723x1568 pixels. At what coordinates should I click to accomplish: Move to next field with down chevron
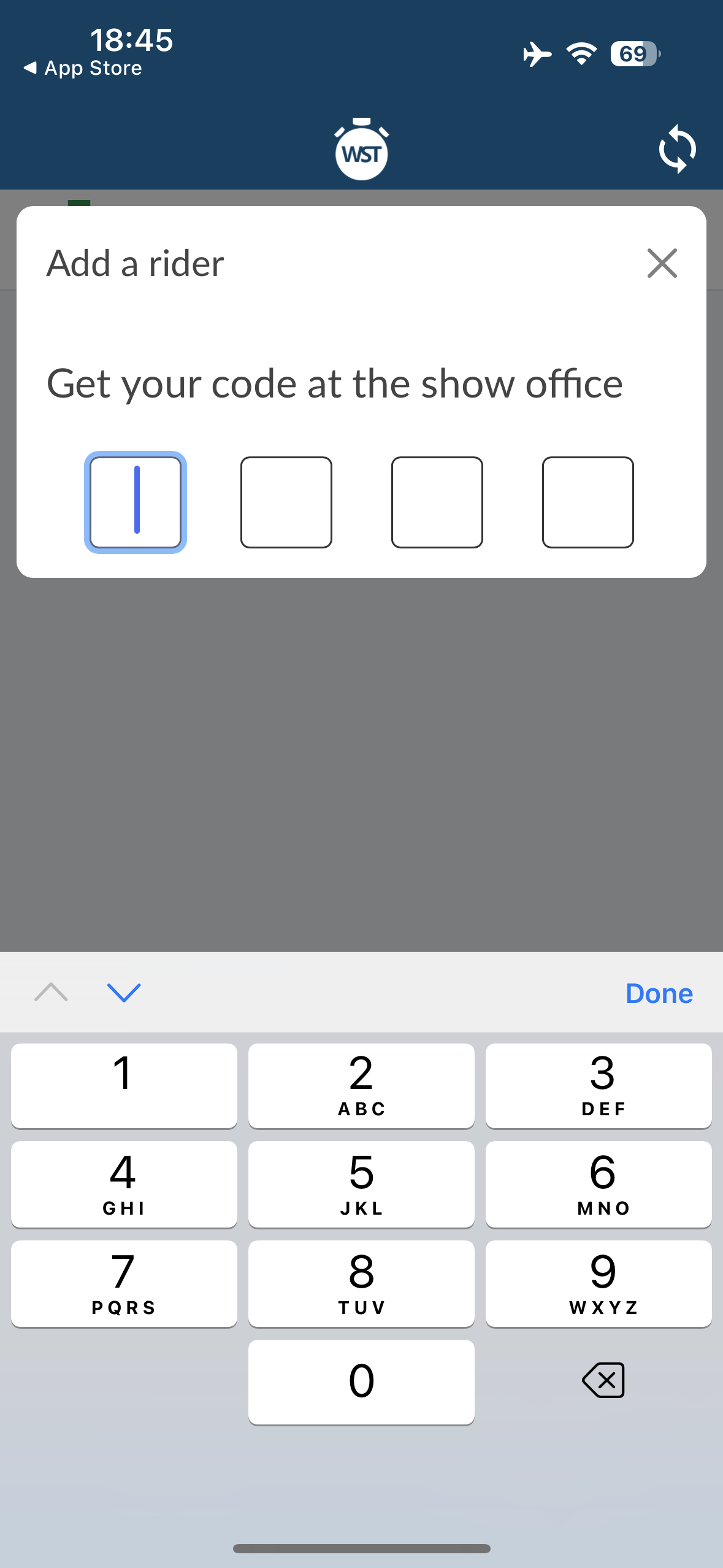pos(124,992)
